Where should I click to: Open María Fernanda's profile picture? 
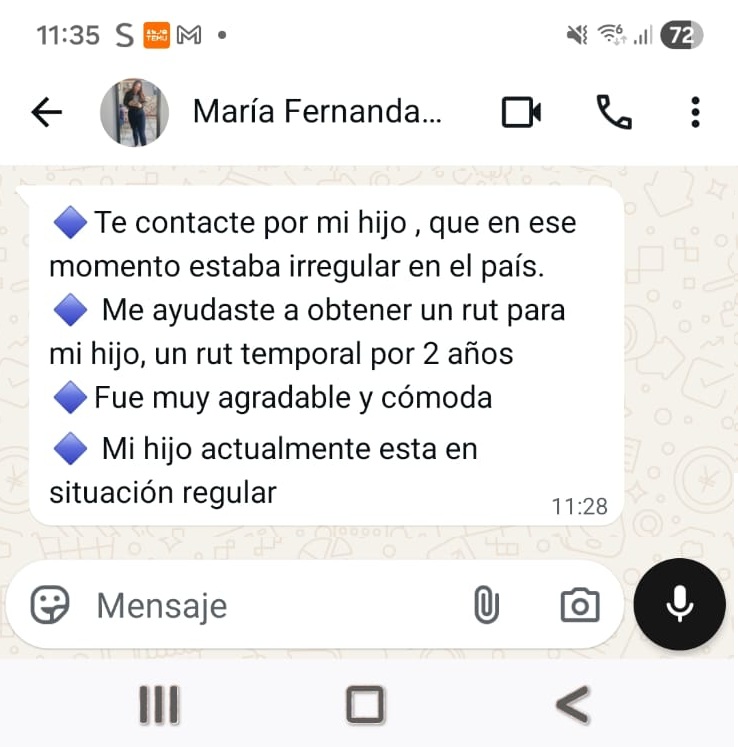coord(135,112)
